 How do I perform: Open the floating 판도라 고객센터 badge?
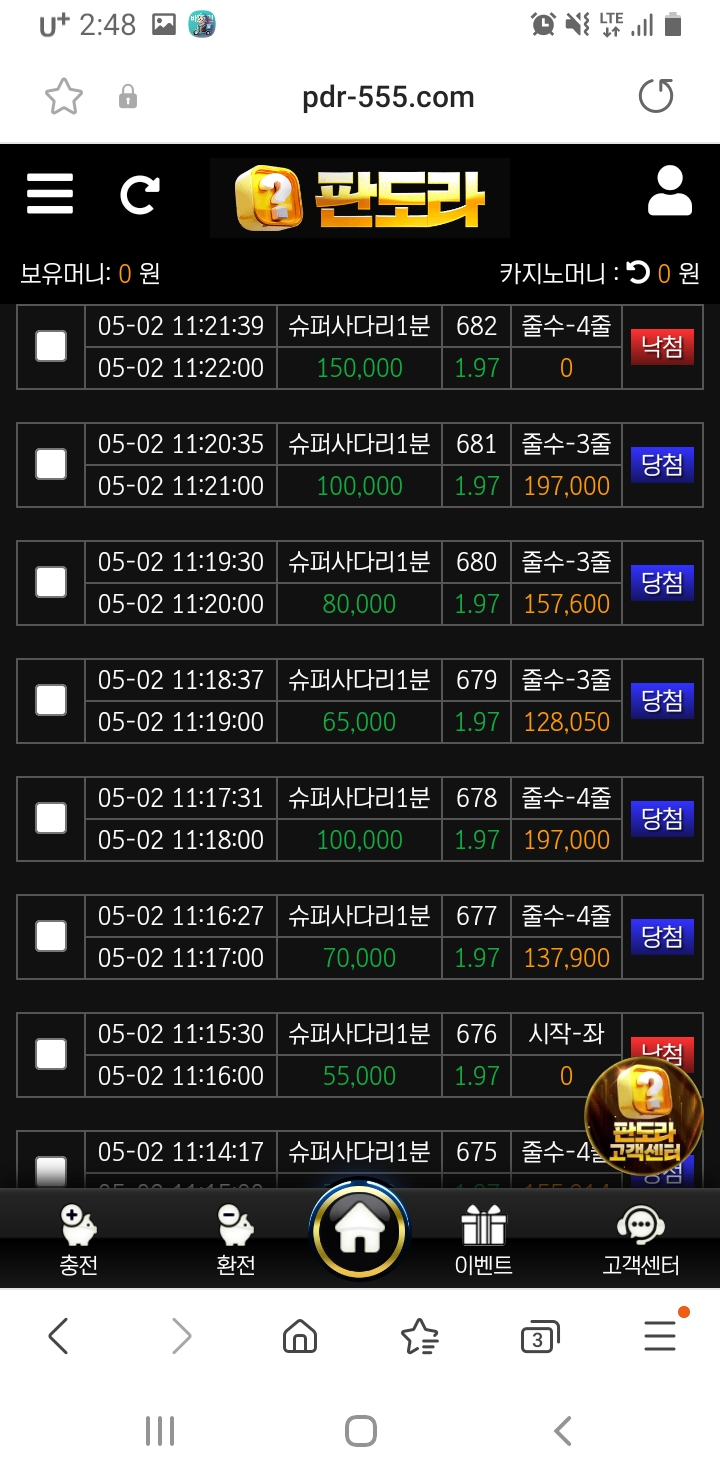coord(643,1115)
